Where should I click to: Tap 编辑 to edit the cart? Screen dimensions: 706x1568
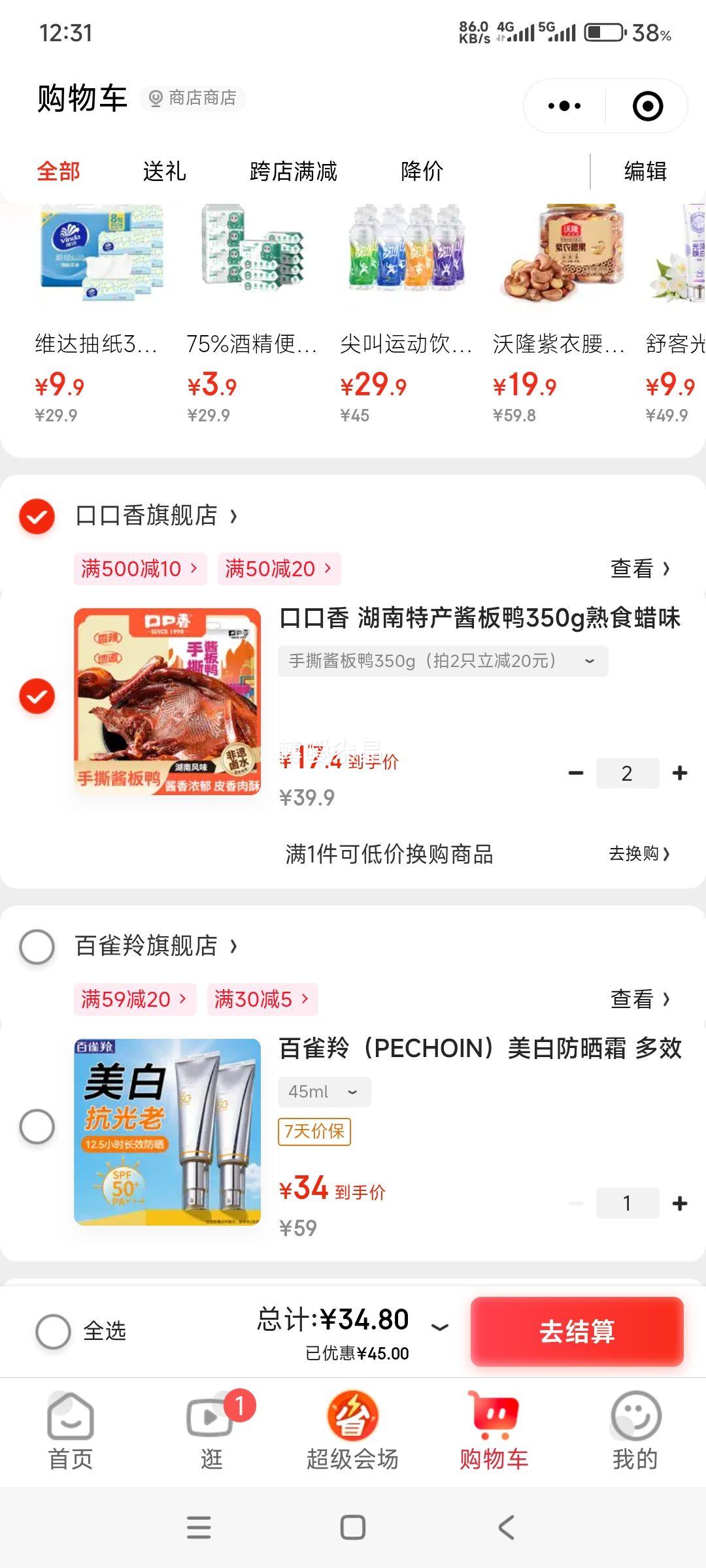point(645,172)
